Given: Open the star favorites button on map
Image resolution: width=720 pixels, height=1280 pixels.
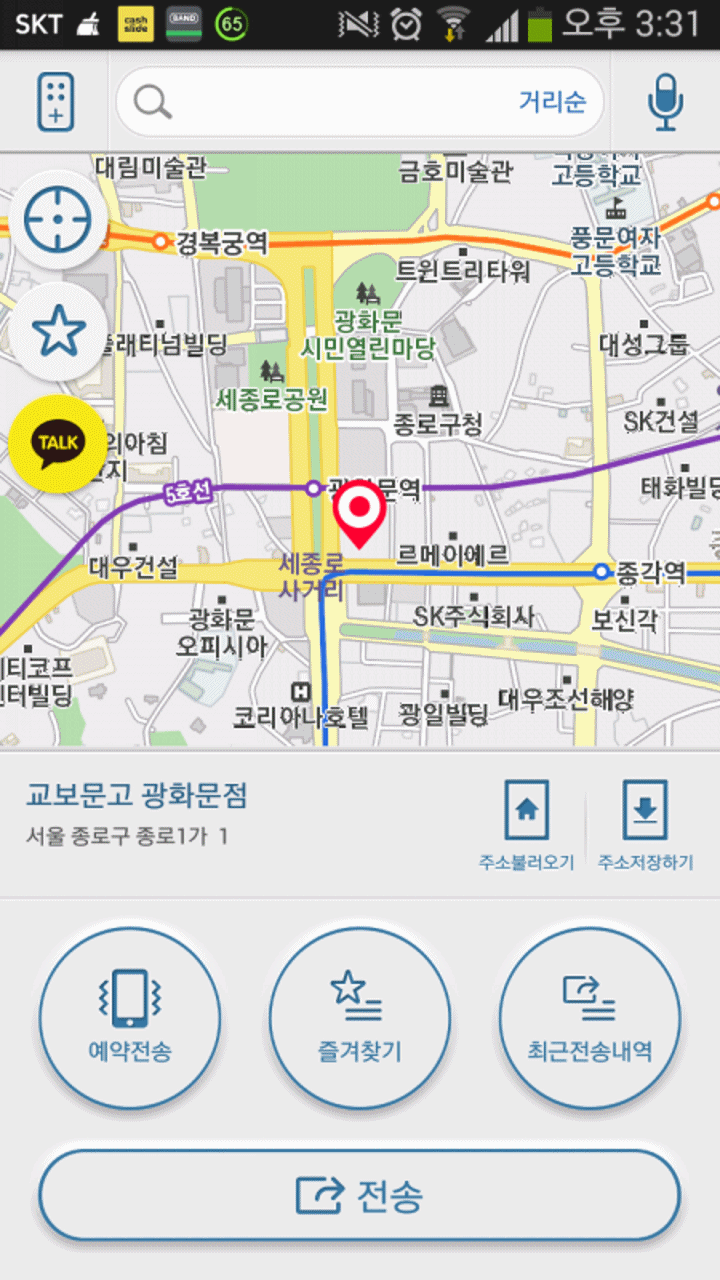Looking at the screenshot, I should (x=58, y=332).
